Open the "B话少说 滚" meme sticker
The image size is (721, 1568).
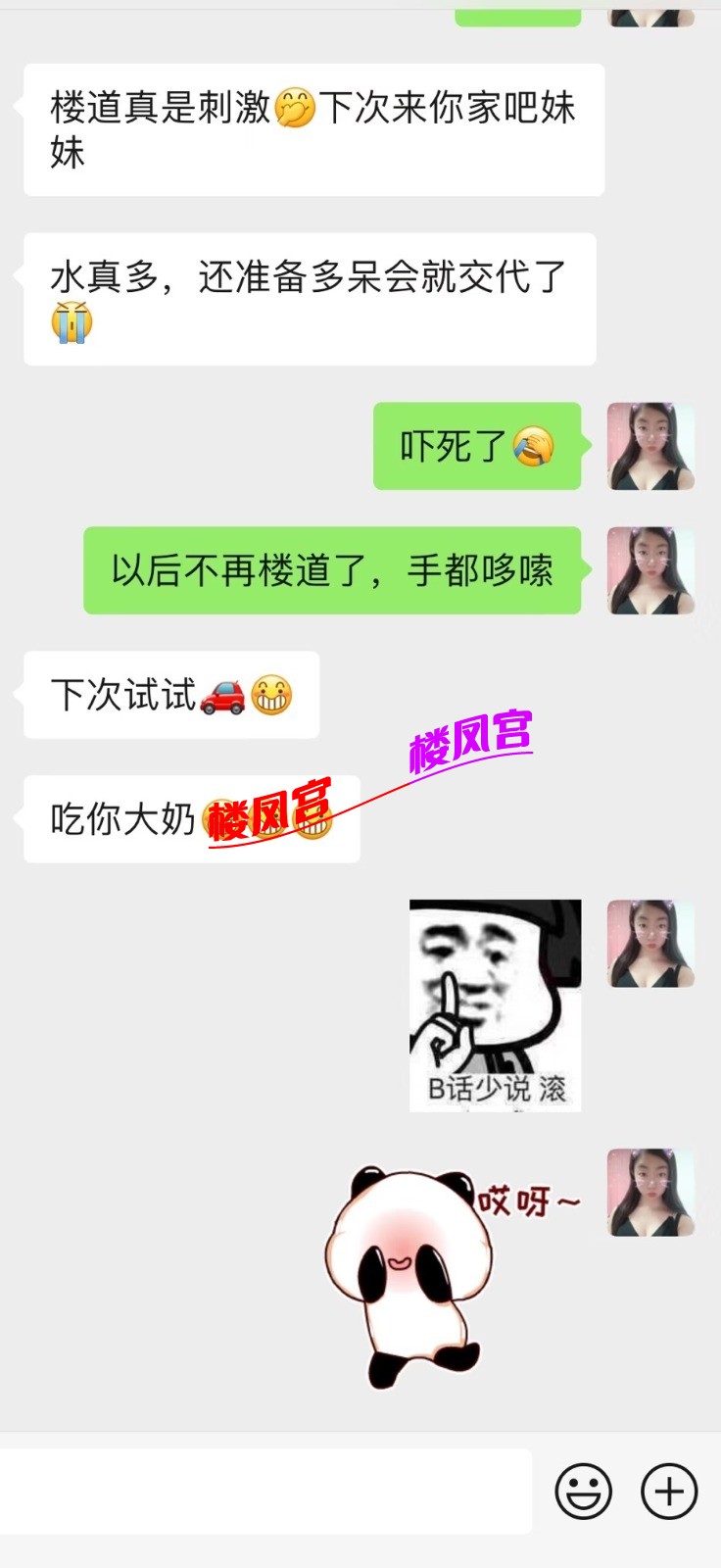(495, 1004)
